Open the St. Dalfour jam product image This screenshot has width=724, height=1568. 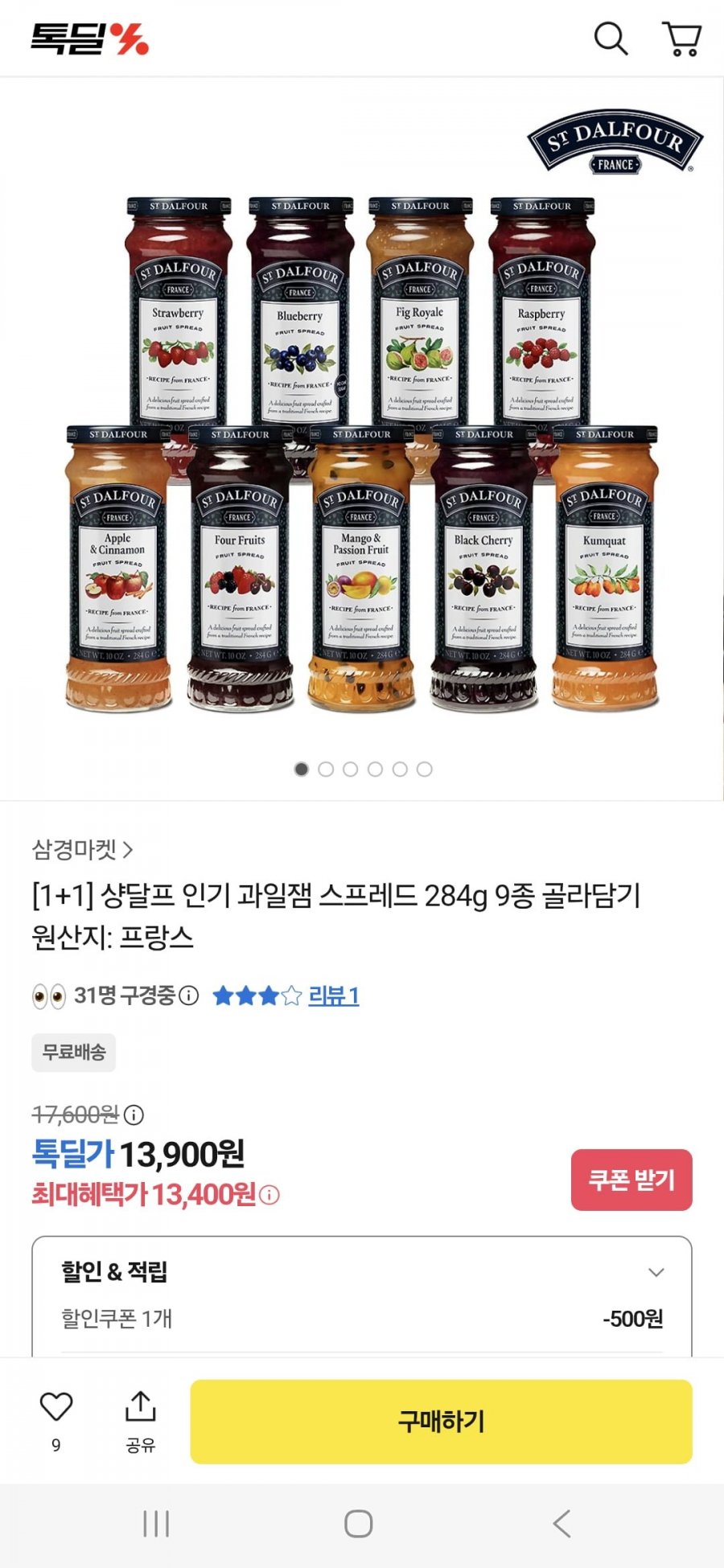362,450
